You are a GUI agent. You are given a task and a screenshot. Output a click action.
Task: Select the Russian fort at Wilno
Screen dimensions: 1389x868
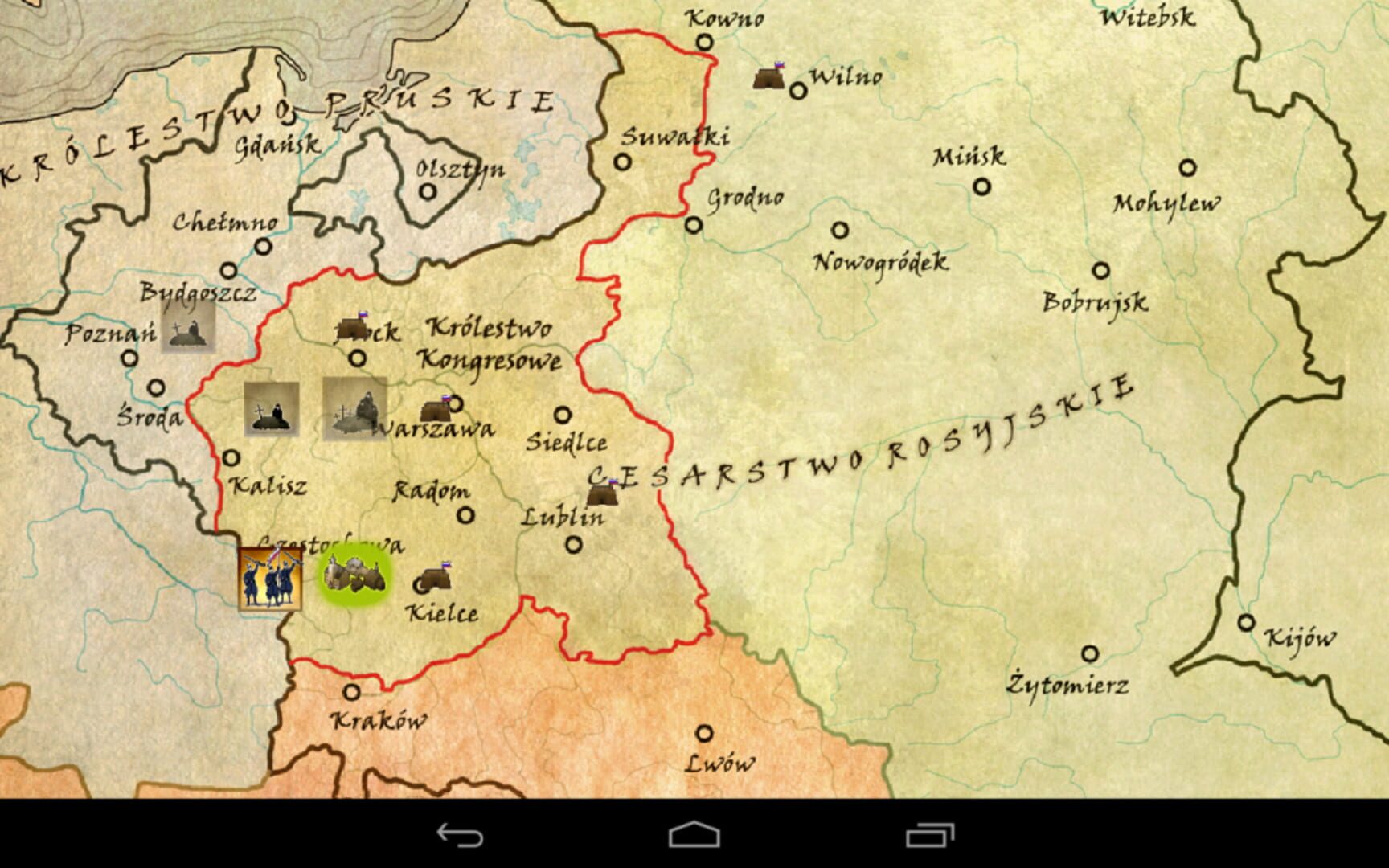pyautogui.click(x=768, y=76)
